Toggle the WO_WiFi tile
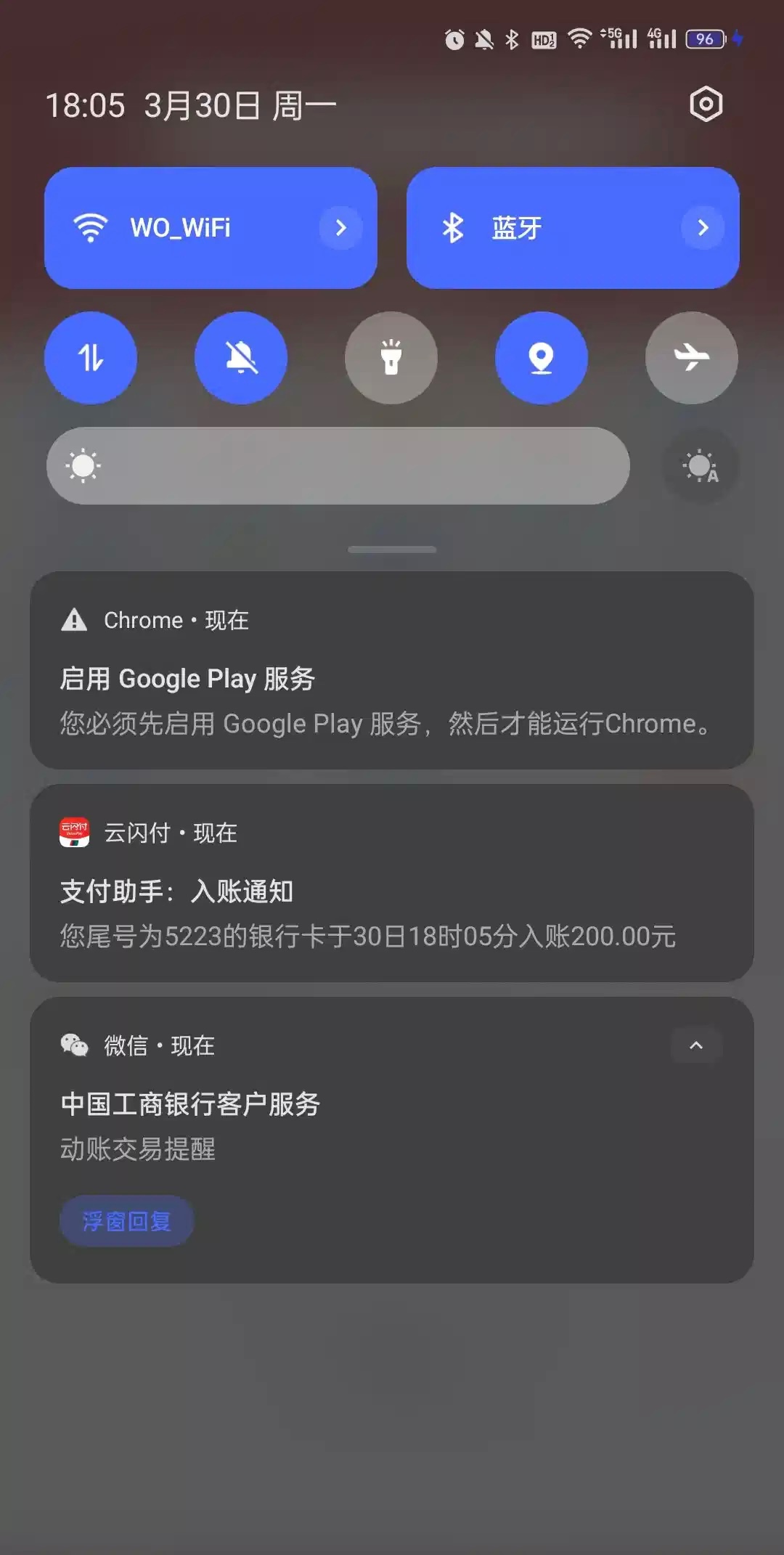The width and height of the screenshot is (784, 1555). click(x=181, y=228)
